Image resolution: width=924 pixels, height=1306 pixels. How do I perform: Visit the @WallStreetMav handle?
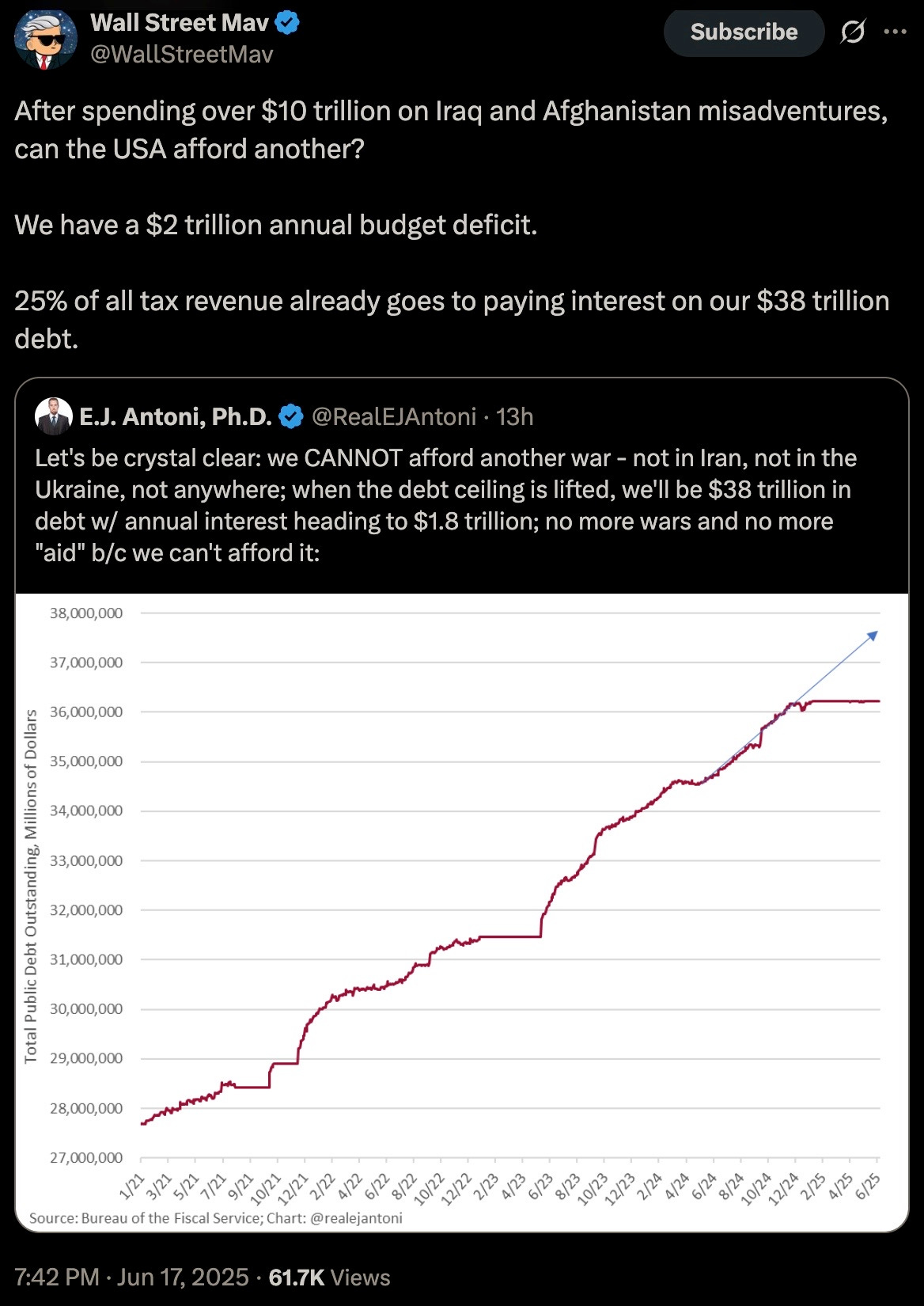(181, 54)
